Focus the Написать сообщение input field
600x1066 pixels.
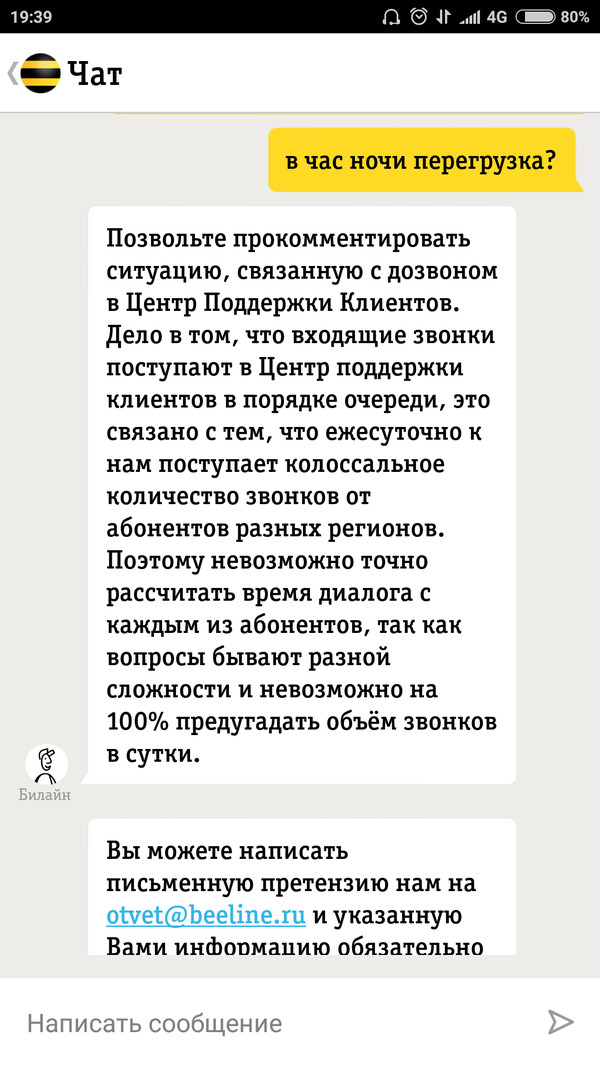click(x=270, y=1023)
